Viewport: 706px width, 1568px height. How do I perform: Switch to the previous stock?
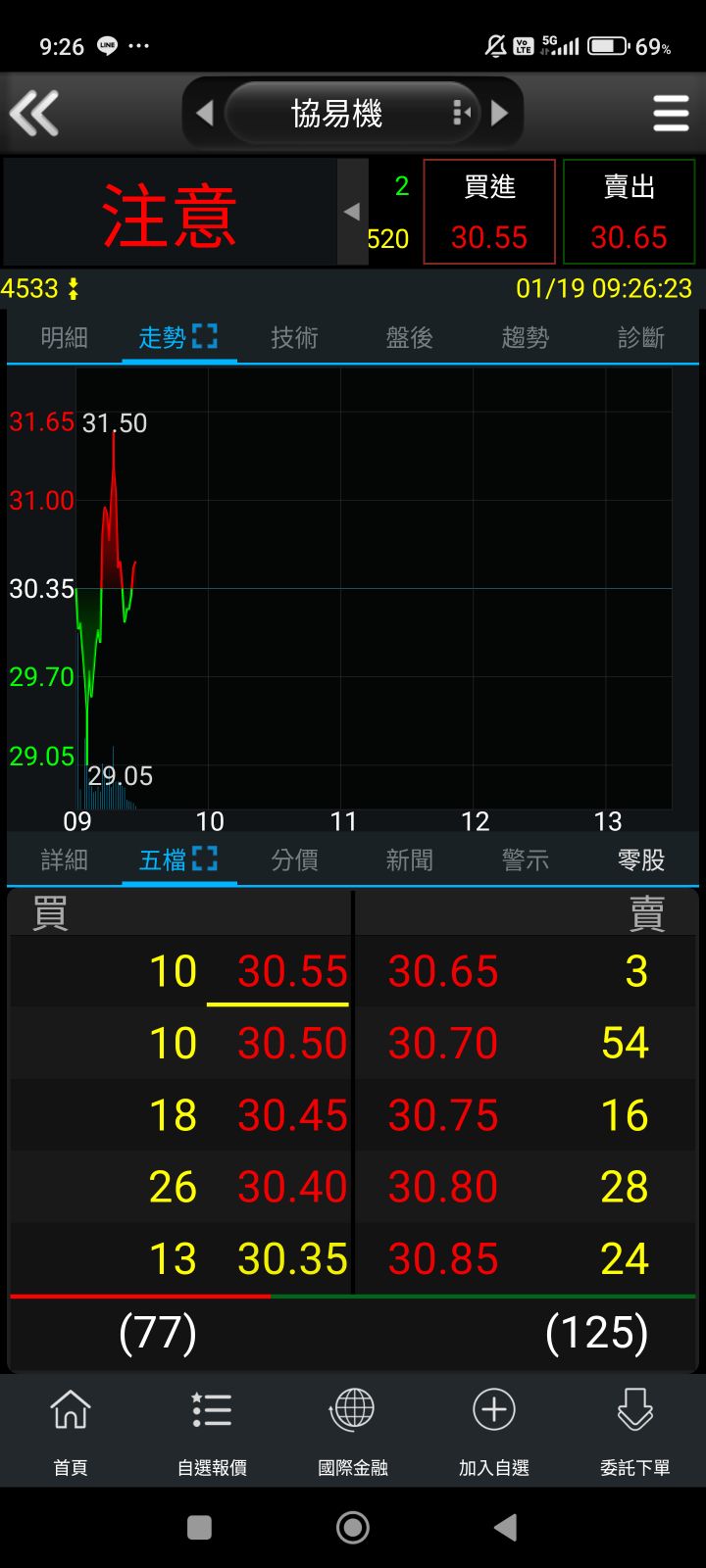204,114
